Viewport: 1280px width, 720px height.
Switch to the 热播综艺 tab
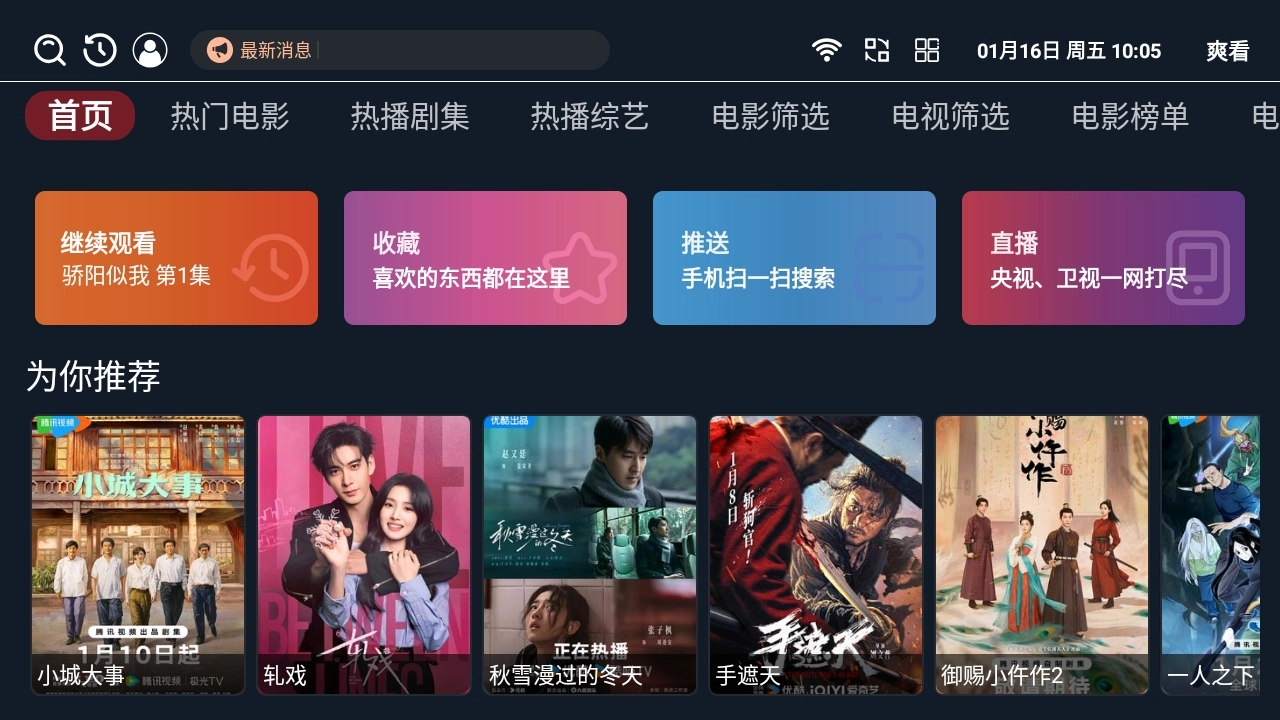click(590, 116)
